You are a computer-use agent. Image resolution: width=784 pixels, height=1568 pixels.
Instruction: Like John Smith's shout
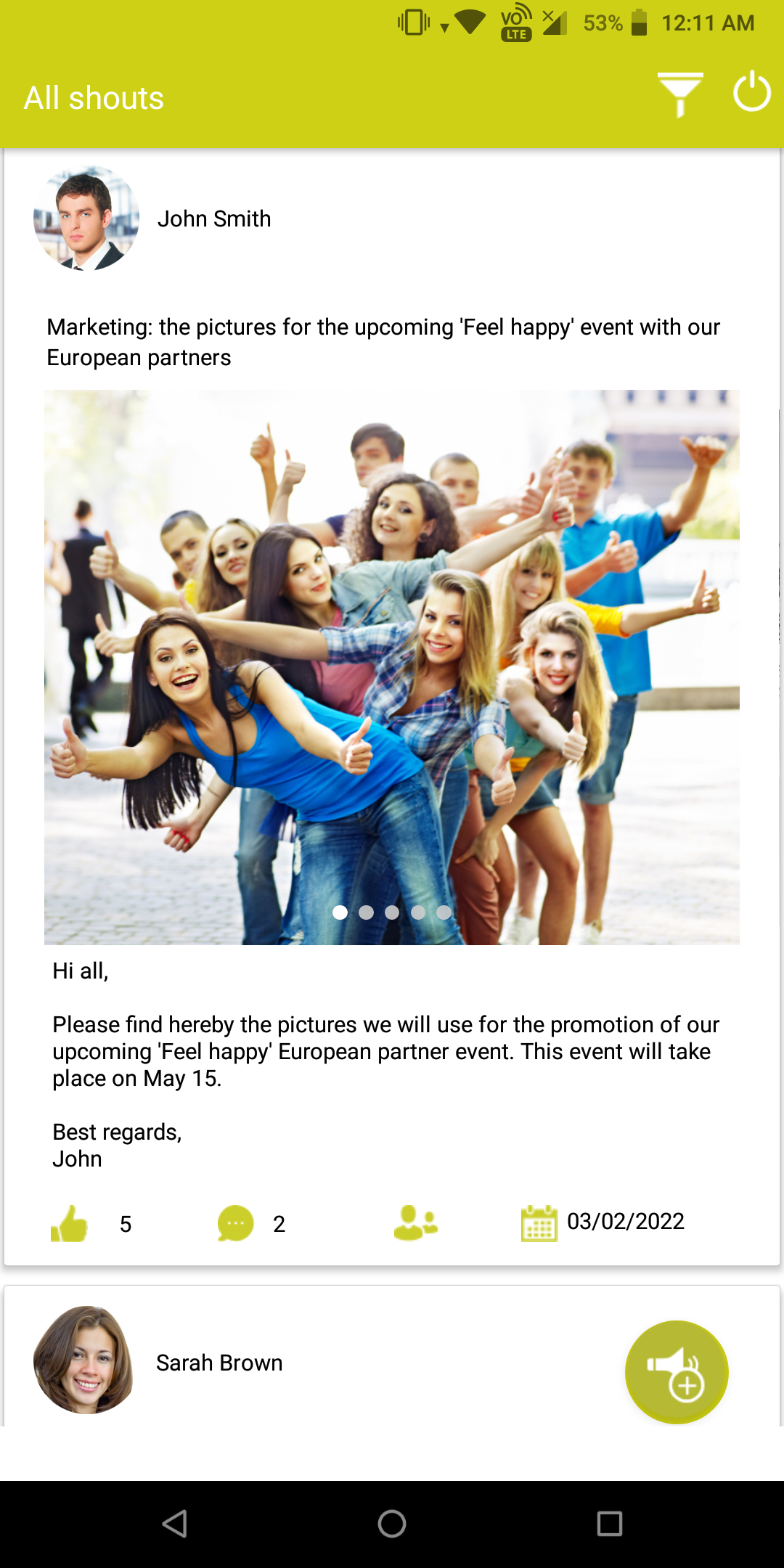pos(70,1224)
